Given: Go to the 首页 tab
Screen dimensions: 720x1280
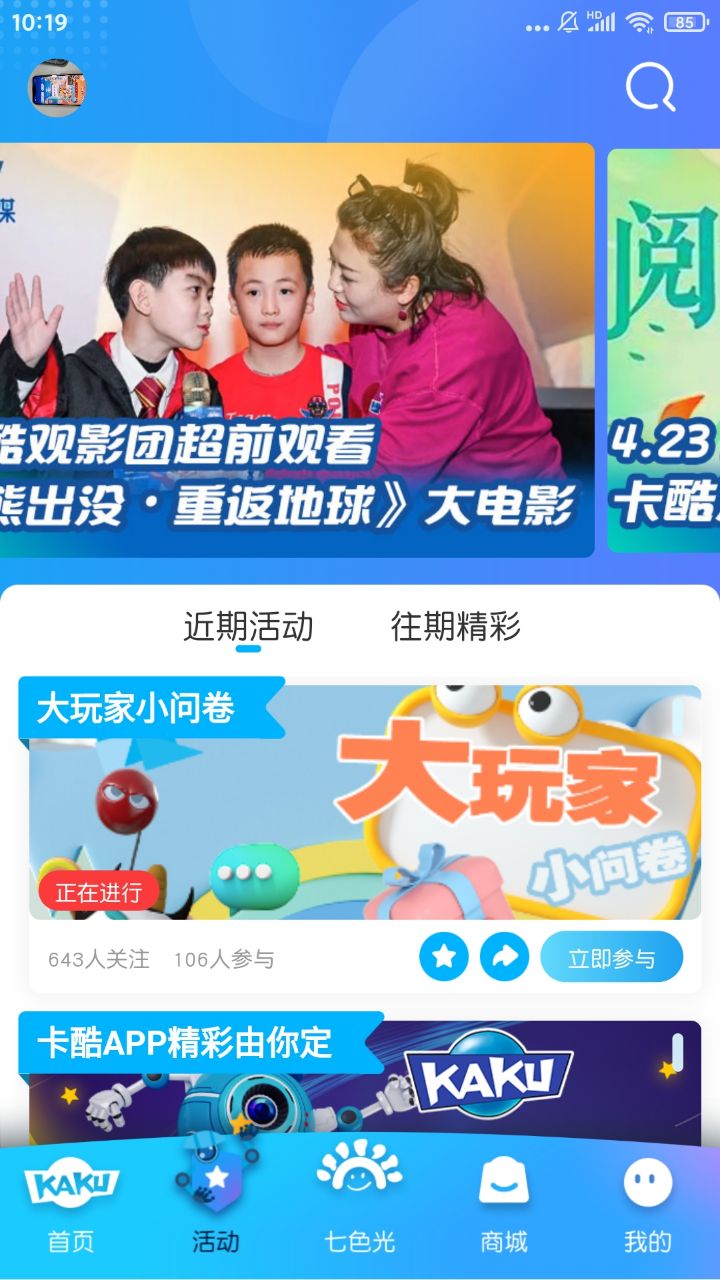Looking at the screenshot, I should pos(71,1210).
